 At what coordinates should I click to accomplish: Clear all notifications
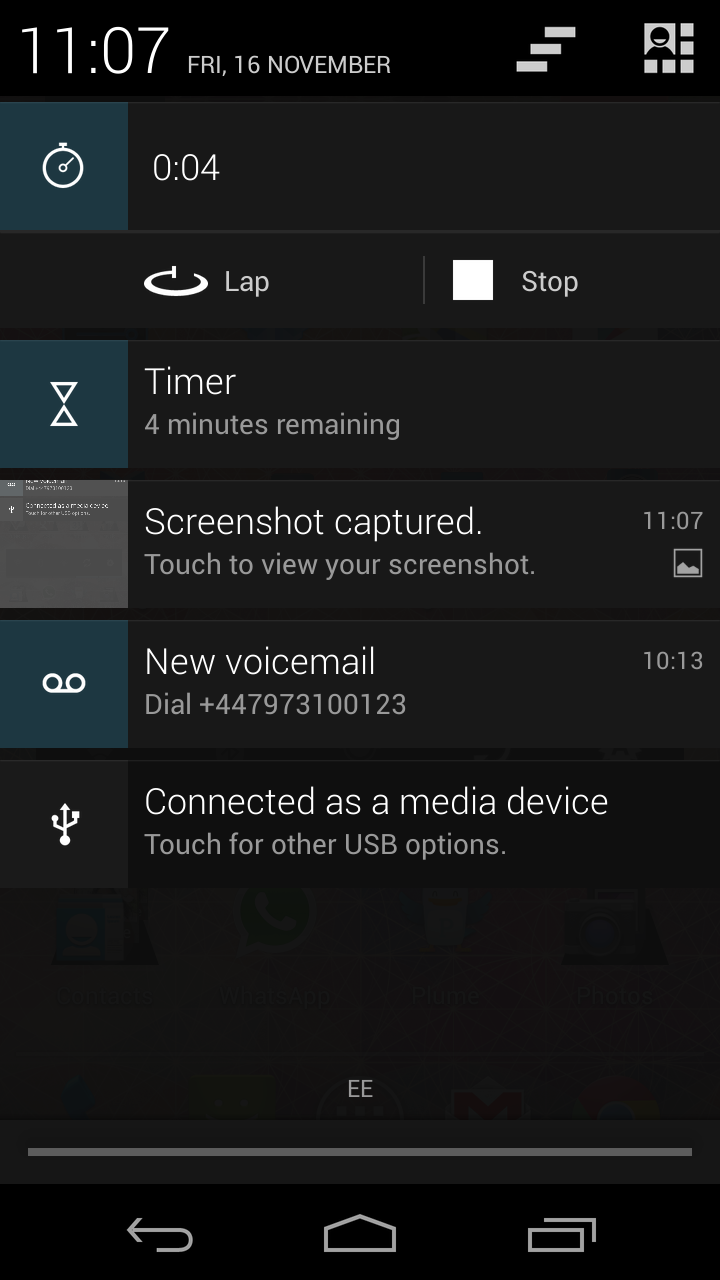(546, 50)
